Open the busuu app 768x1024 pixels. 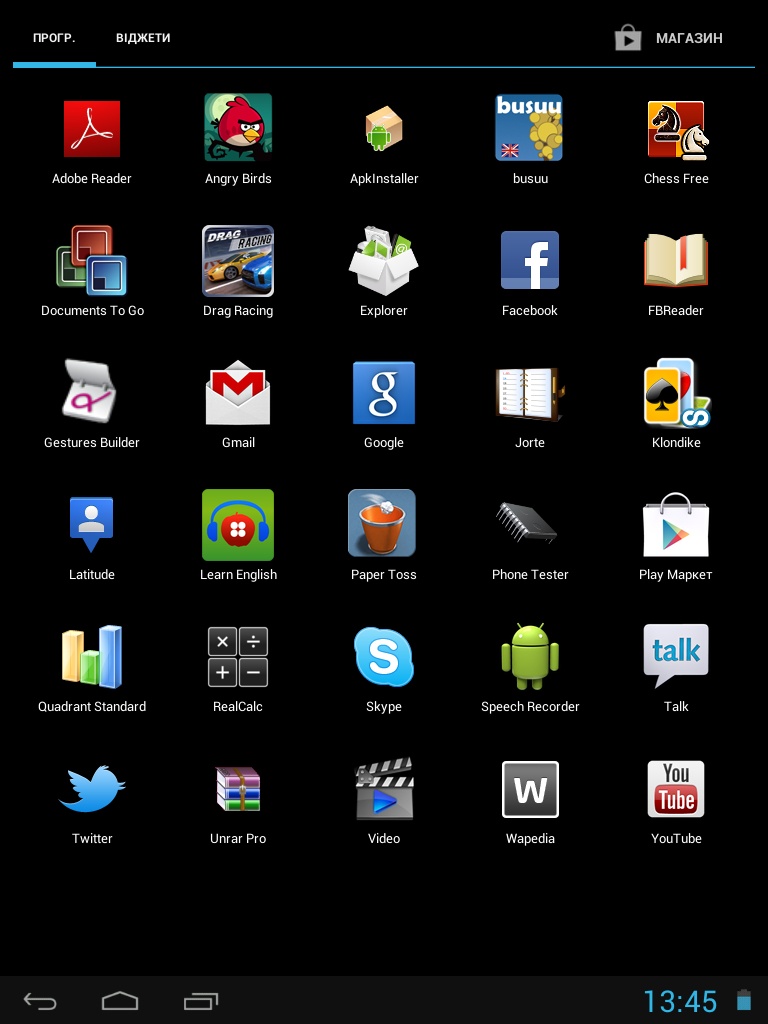click(x=530, y=130)
